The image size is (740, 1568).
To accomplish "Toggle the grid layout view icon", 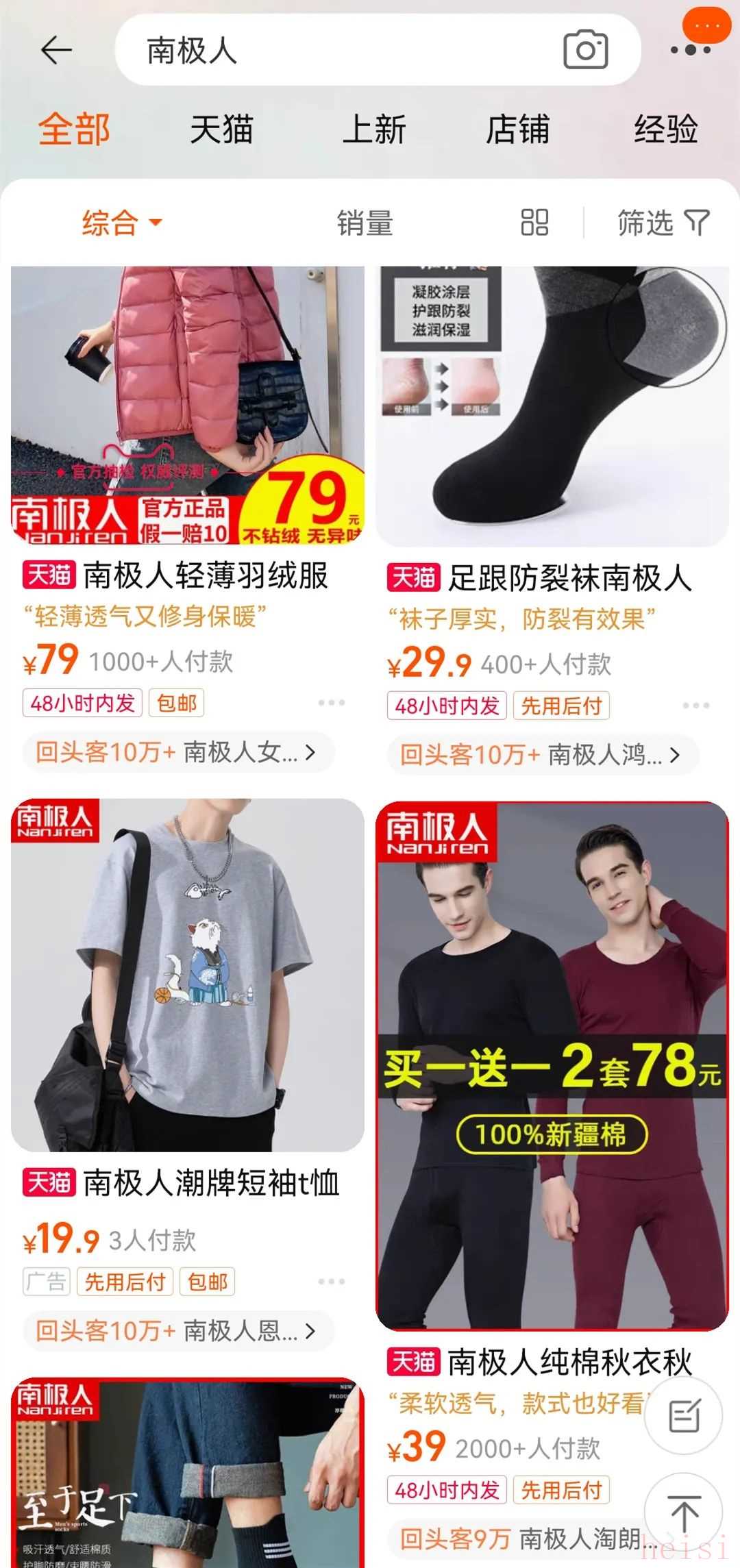I will [x=534, y=223].
